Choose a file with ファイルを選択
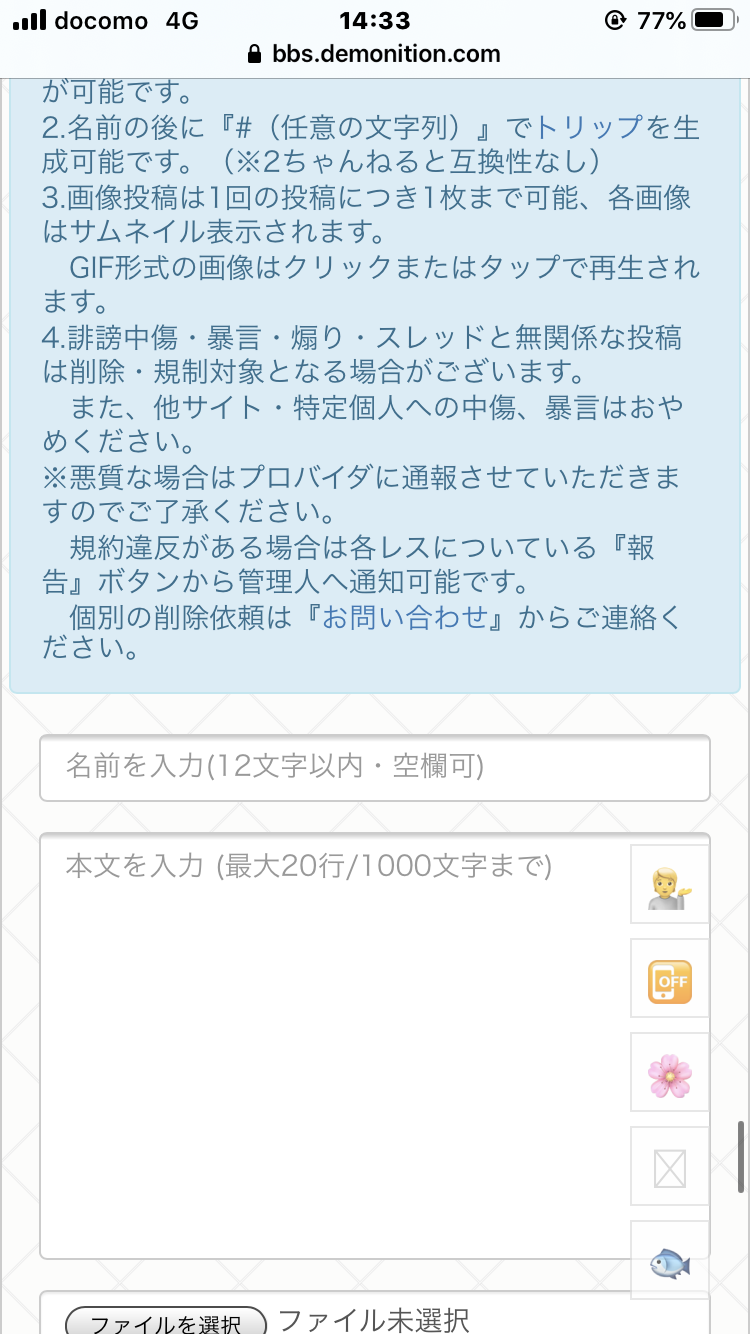The image size is (750, 1334). coord(166,1322)
